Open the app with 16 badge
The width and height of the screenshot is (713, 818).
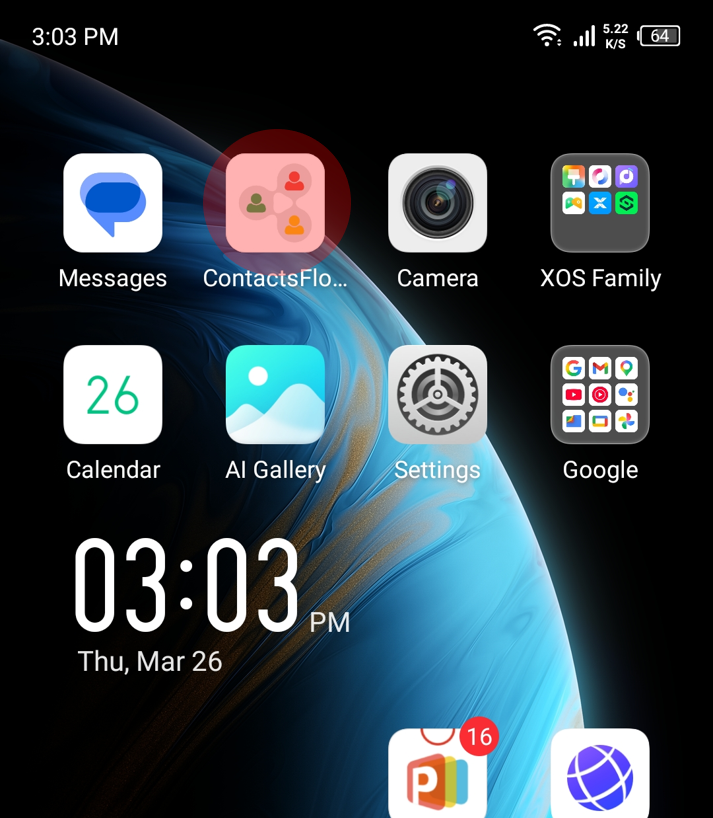point(437,775)
